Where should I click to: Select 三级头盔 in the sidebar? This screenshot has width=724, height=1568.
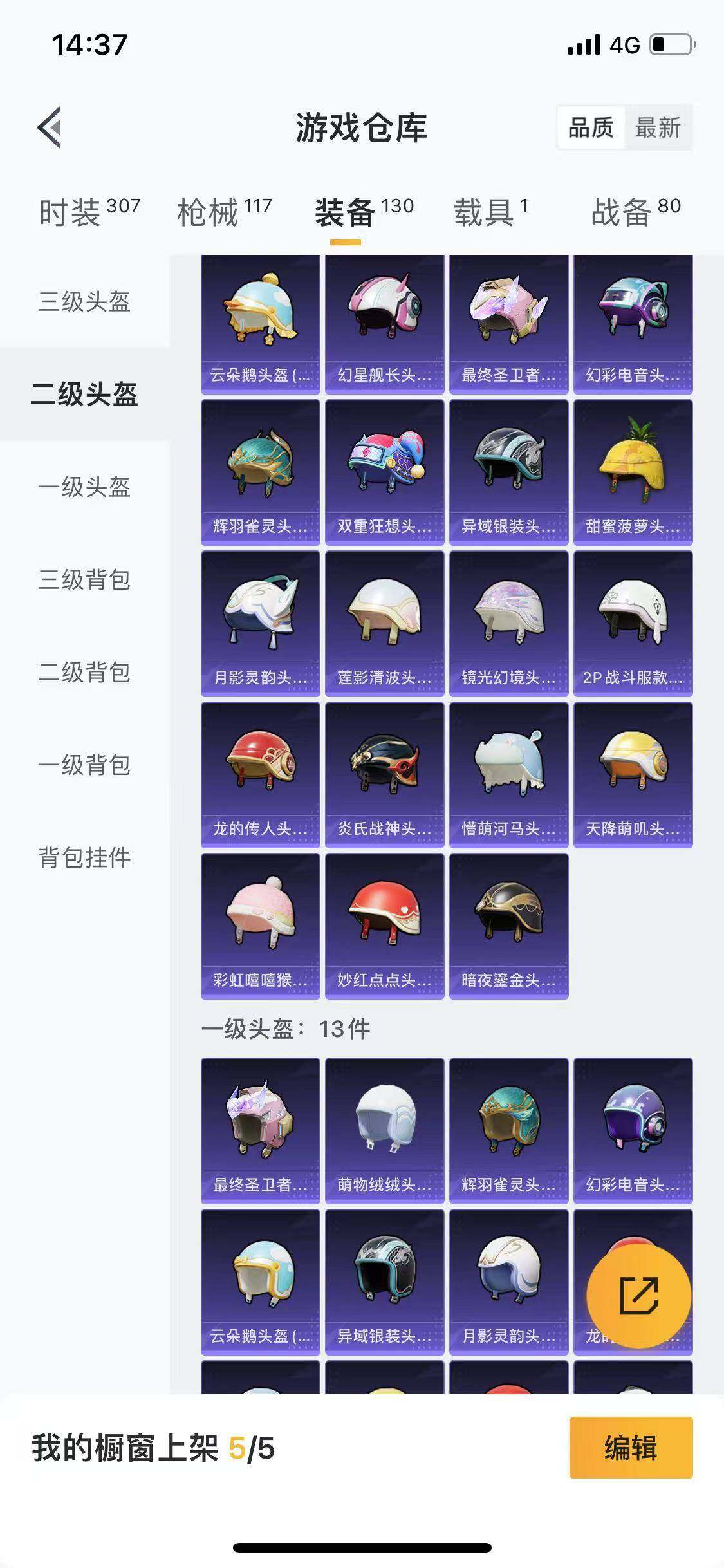click(84, 301)
